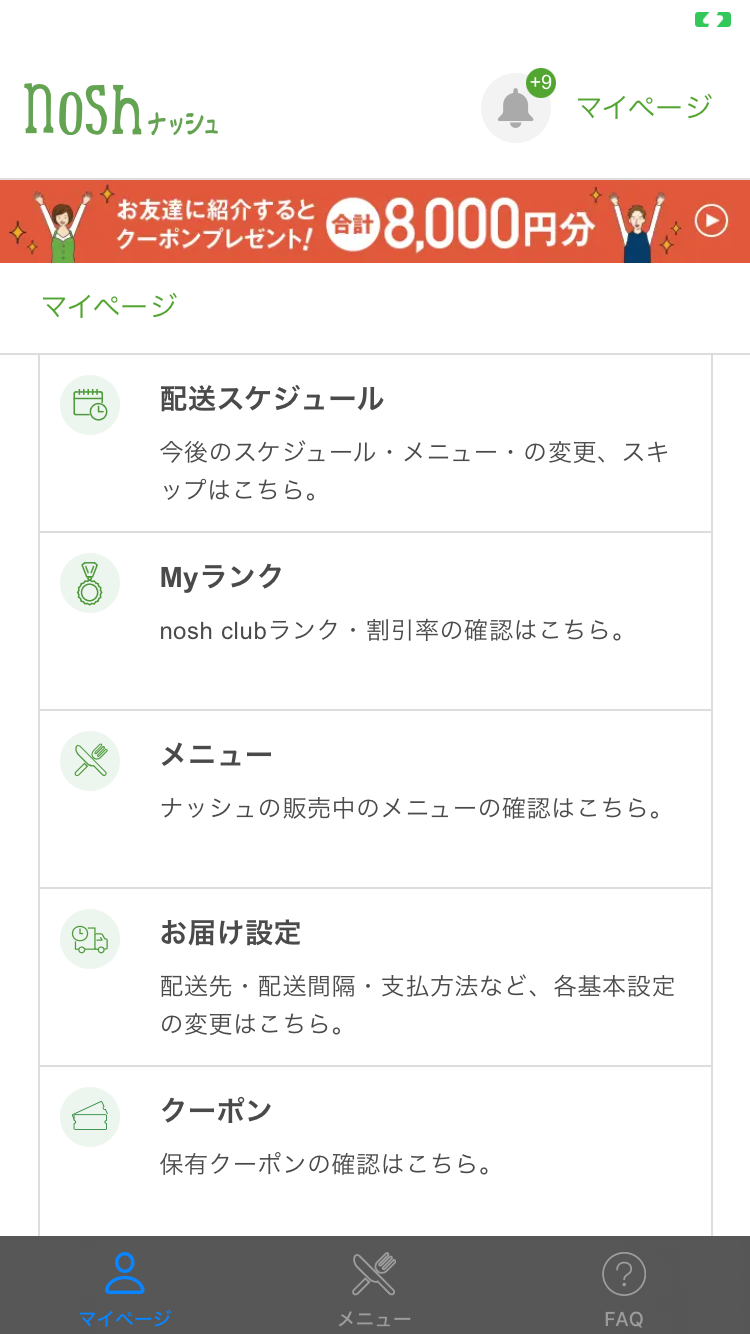Switch to the FAQ tab
Screen dimensions: 750x1334
coord(623,1287)
